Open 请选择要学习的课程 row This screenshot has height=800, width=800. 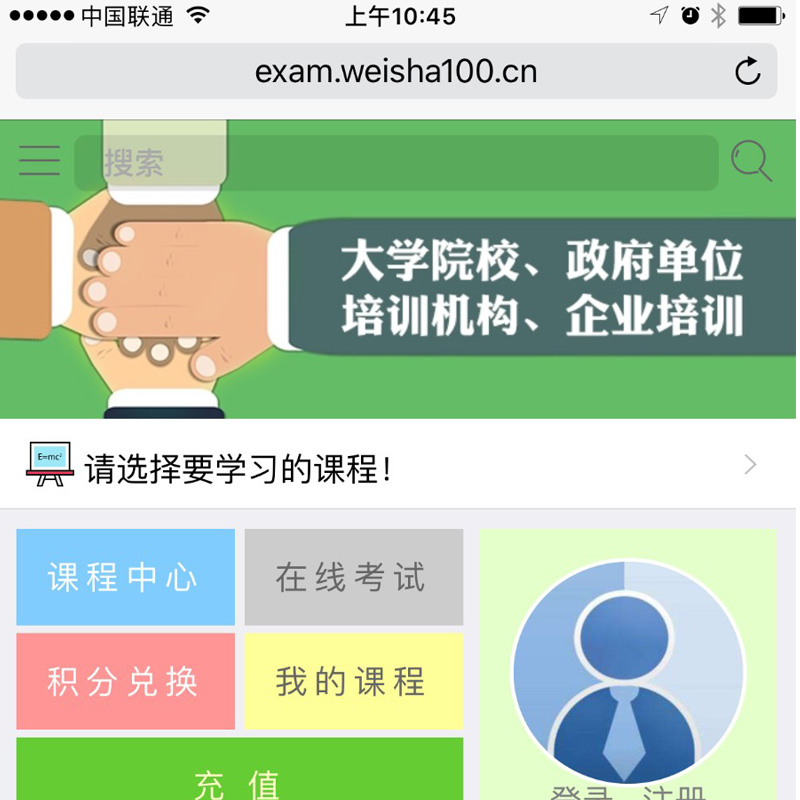click(398, 467)
